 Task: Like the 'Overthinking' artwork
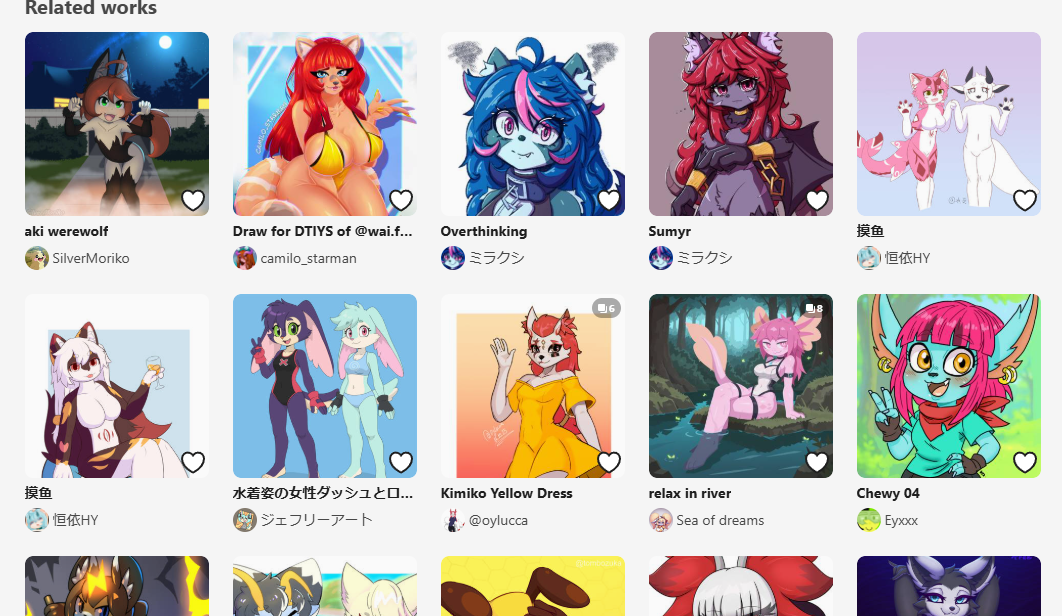609,200
